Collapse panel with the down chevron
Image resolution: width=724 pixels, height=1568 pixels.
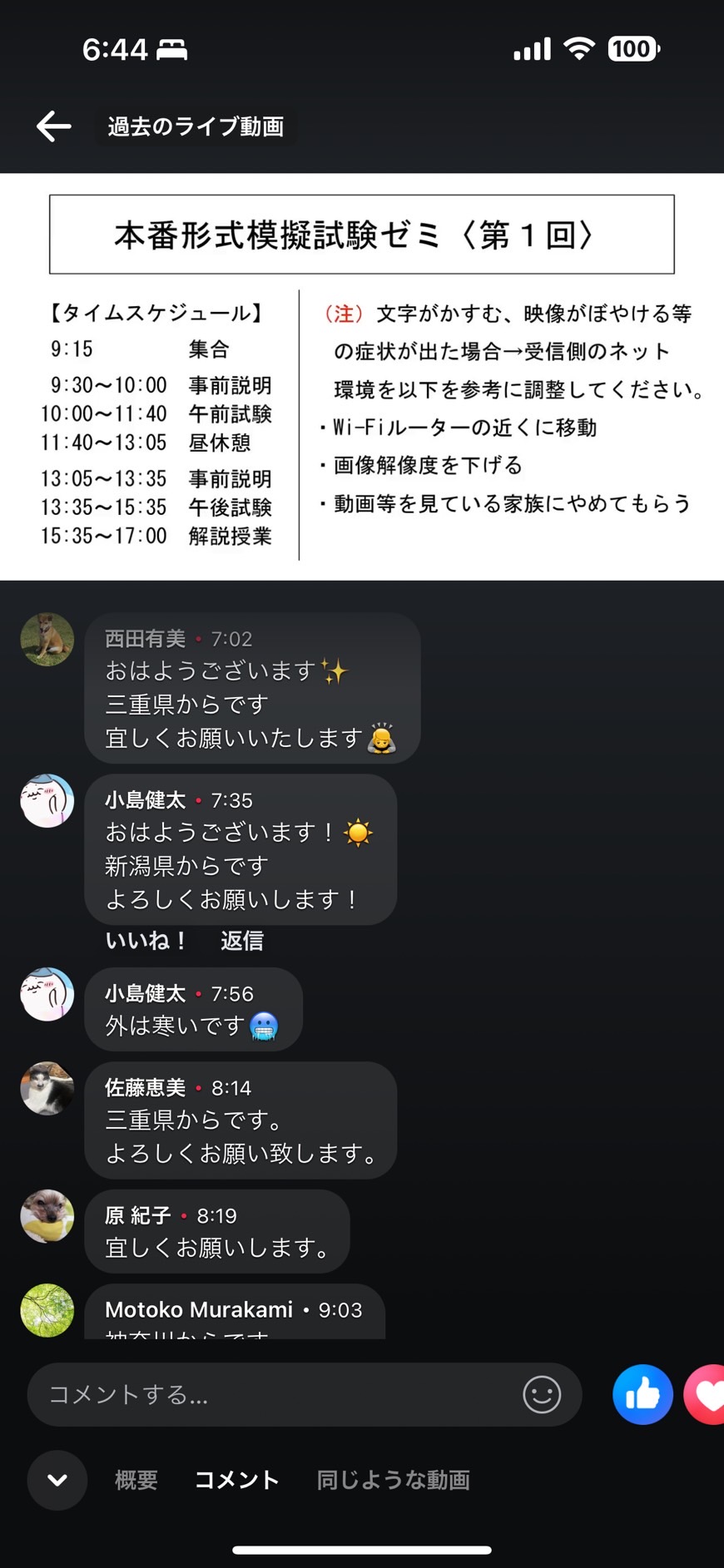[57, 1480]
